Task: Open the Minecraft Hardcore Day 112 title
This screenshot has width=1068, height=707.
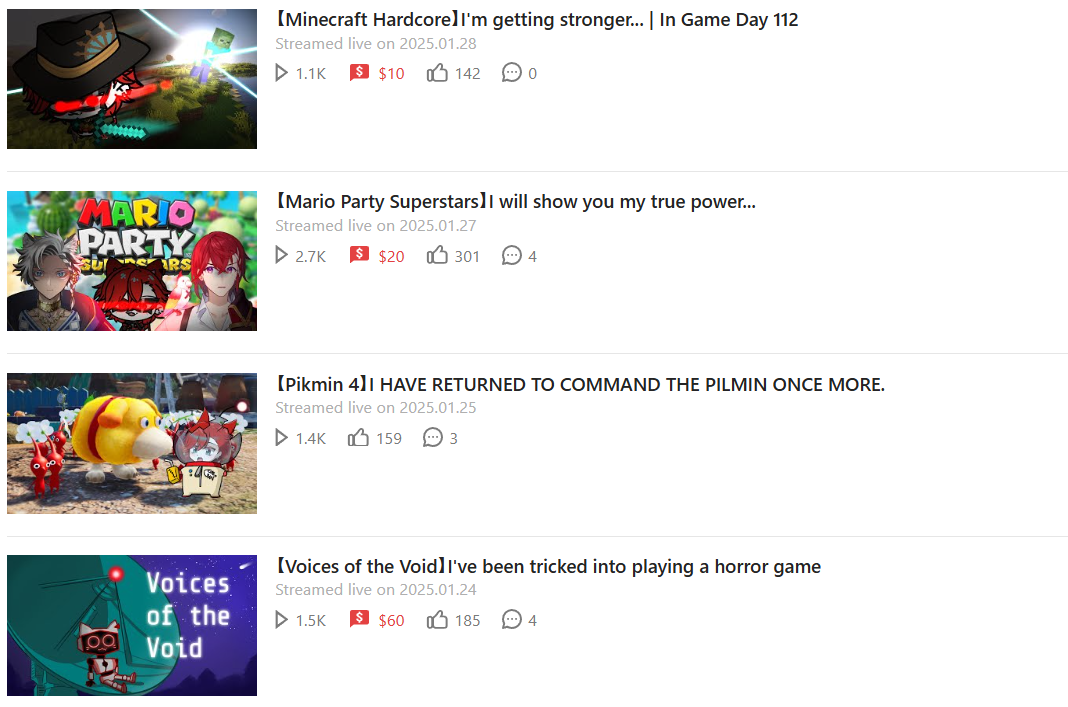Action: coord(536,20)
